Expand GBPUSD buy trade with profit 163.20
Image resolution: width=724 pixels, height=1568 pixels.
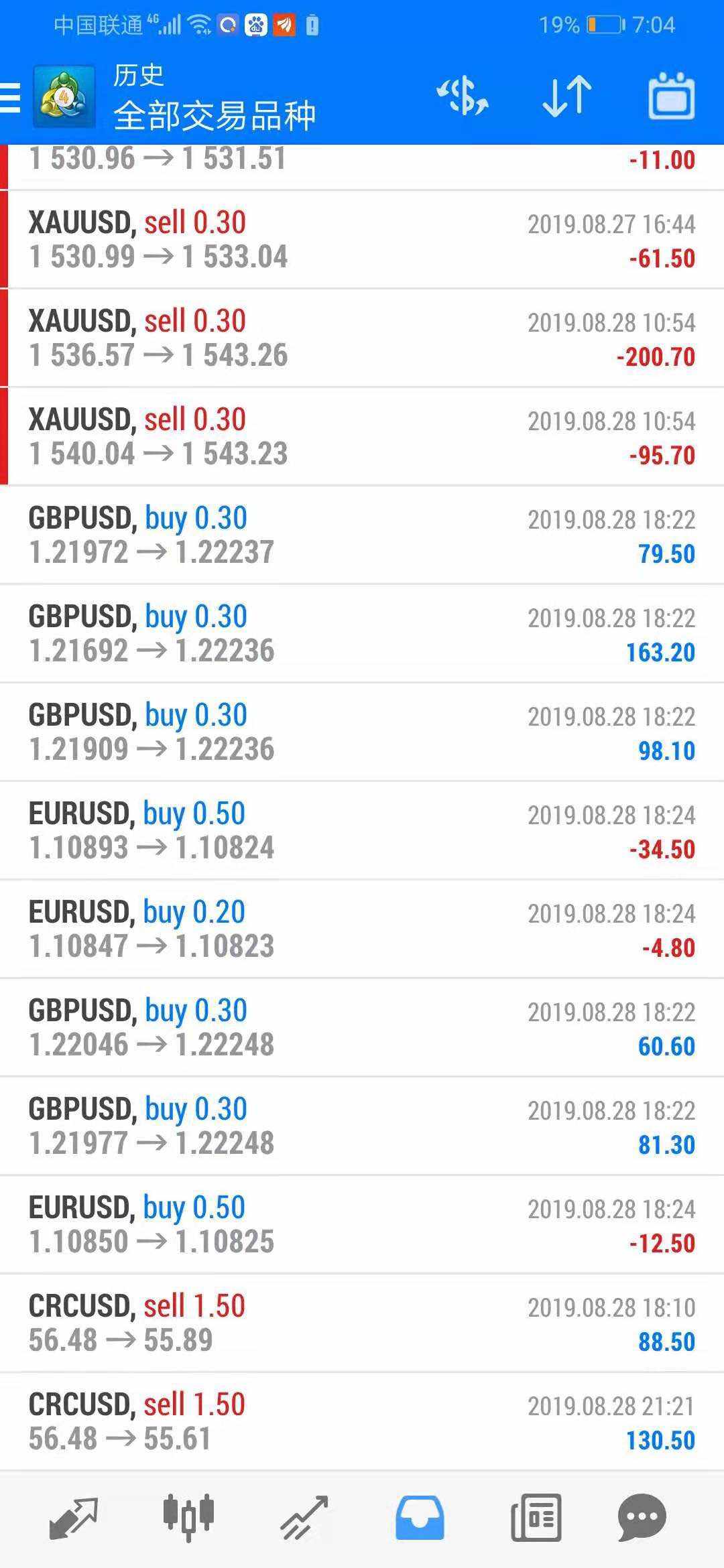(x=362, y=634)
